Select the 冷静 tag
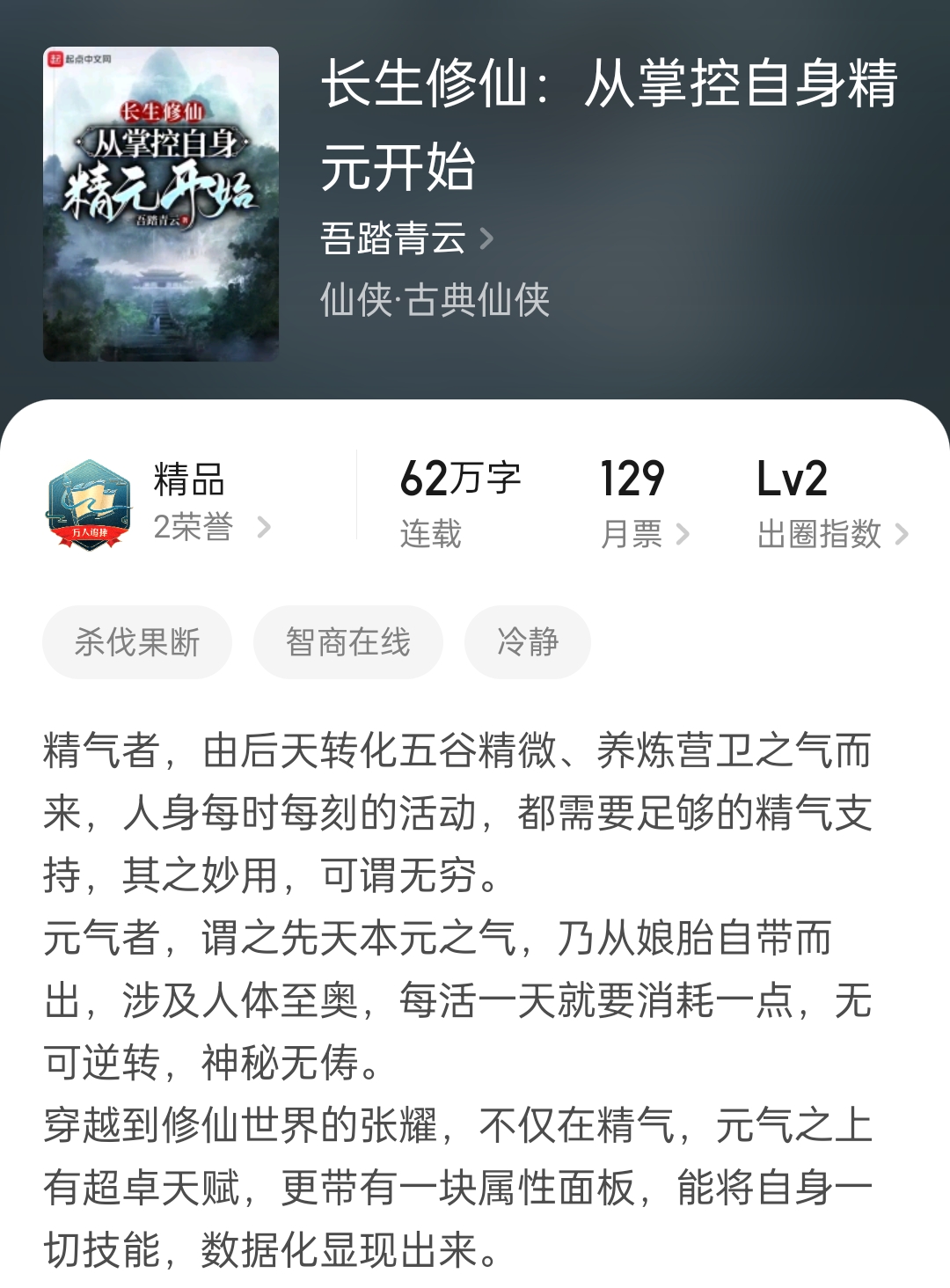 (x=527, y=642)
